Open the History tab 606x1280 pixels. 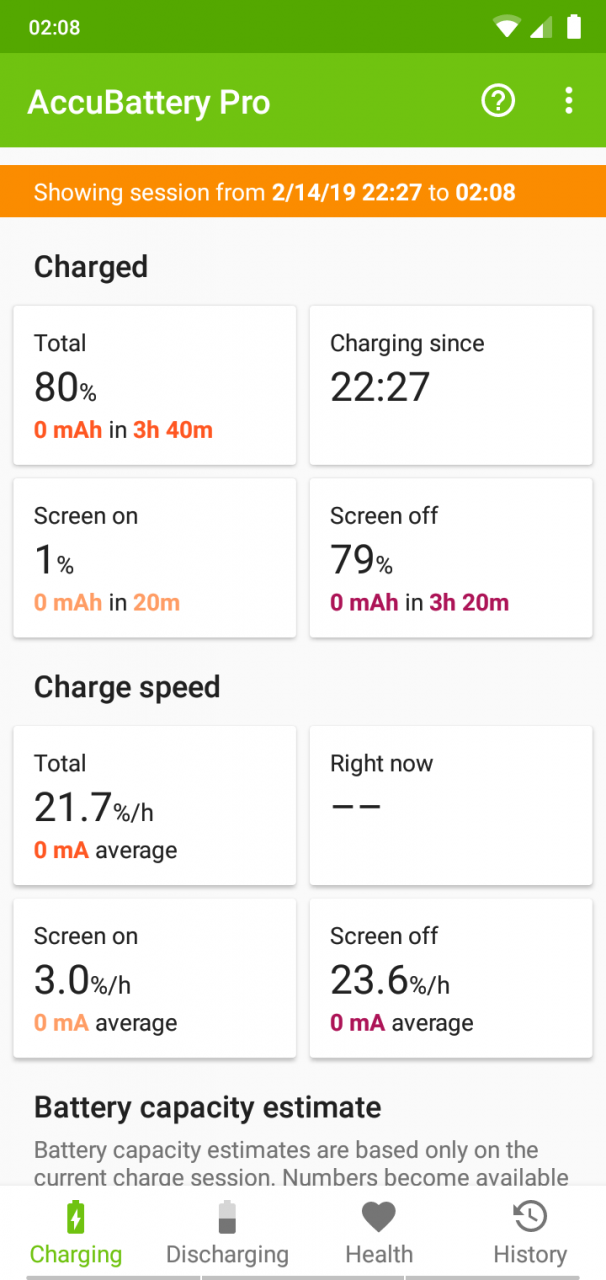pos(530,1233)
